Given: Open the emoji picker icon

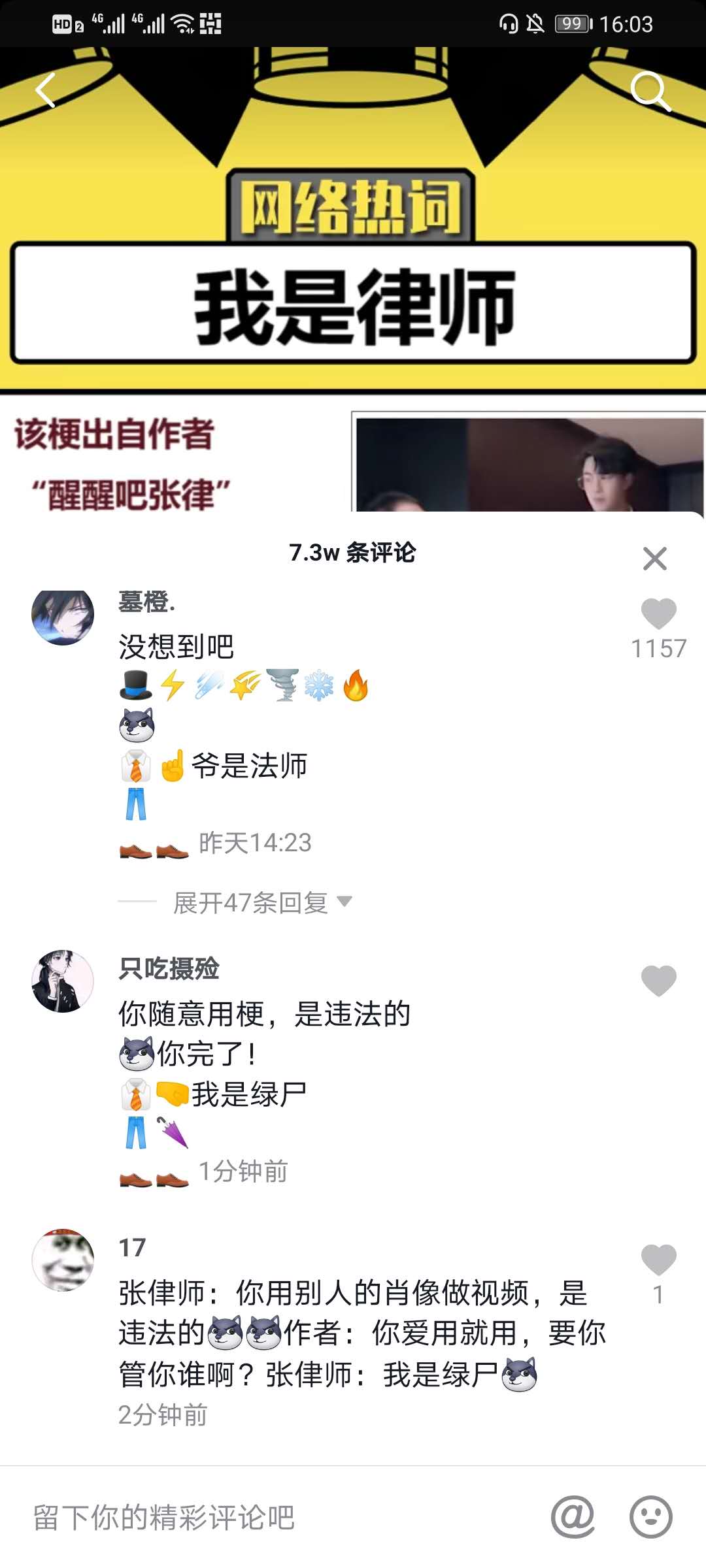Looking at the screenshot, I should [650, 1517].
